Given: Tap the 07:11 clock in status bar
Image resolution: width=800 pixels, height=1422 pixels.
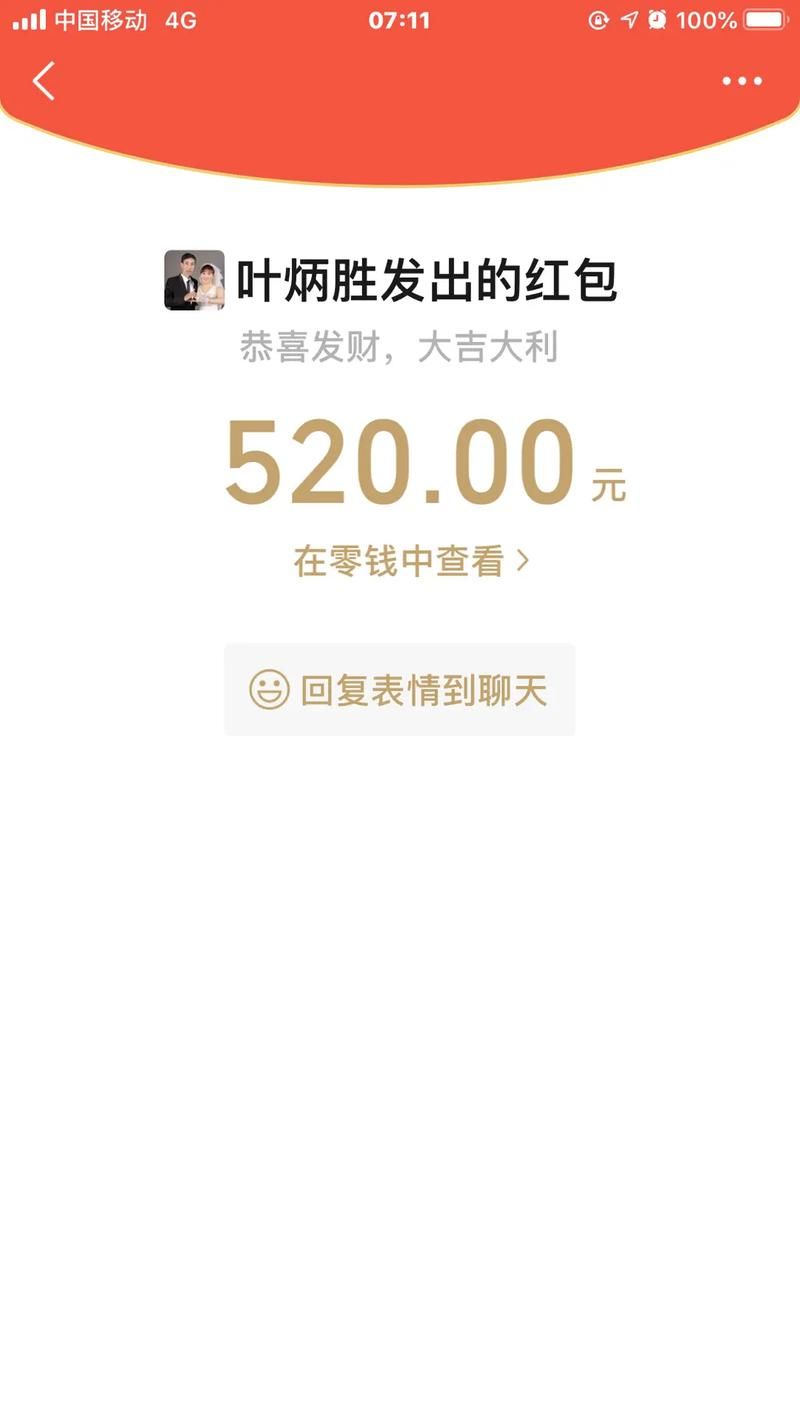Looking at the screenshot, I should tap(400, 20).
